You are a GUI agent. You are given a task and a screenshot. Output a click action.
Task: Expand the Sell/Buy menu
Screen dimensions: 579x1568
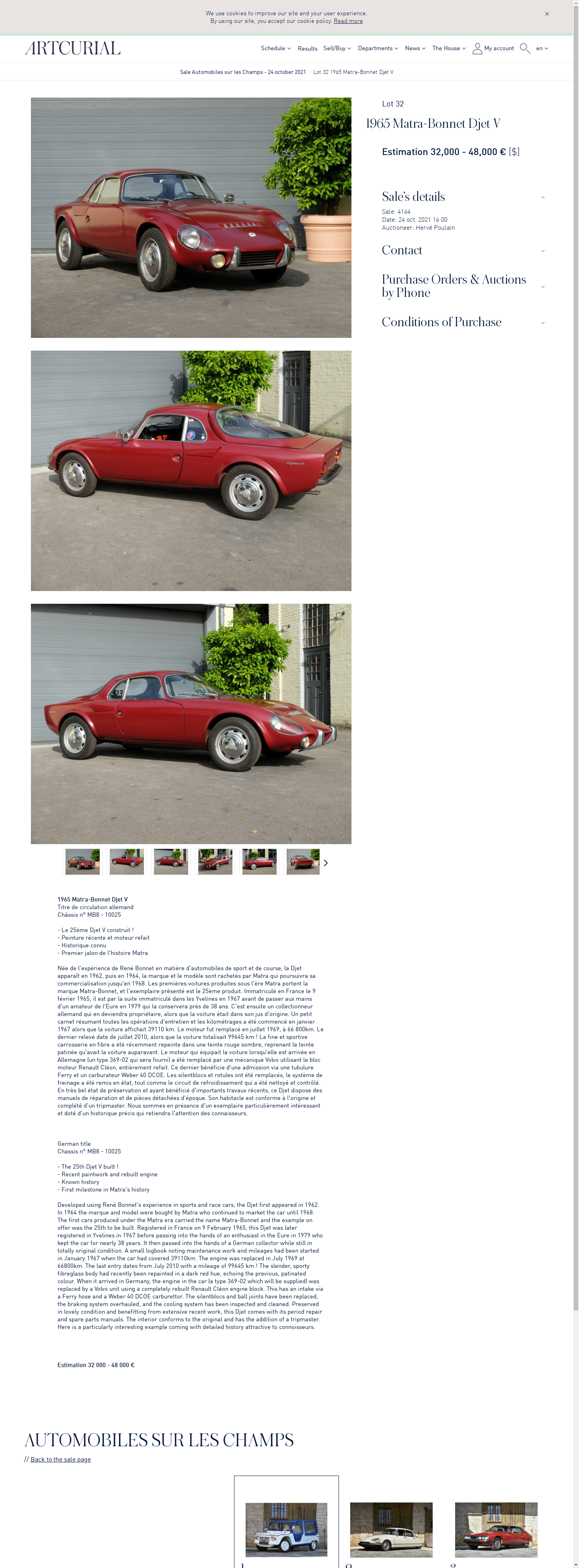337,48
